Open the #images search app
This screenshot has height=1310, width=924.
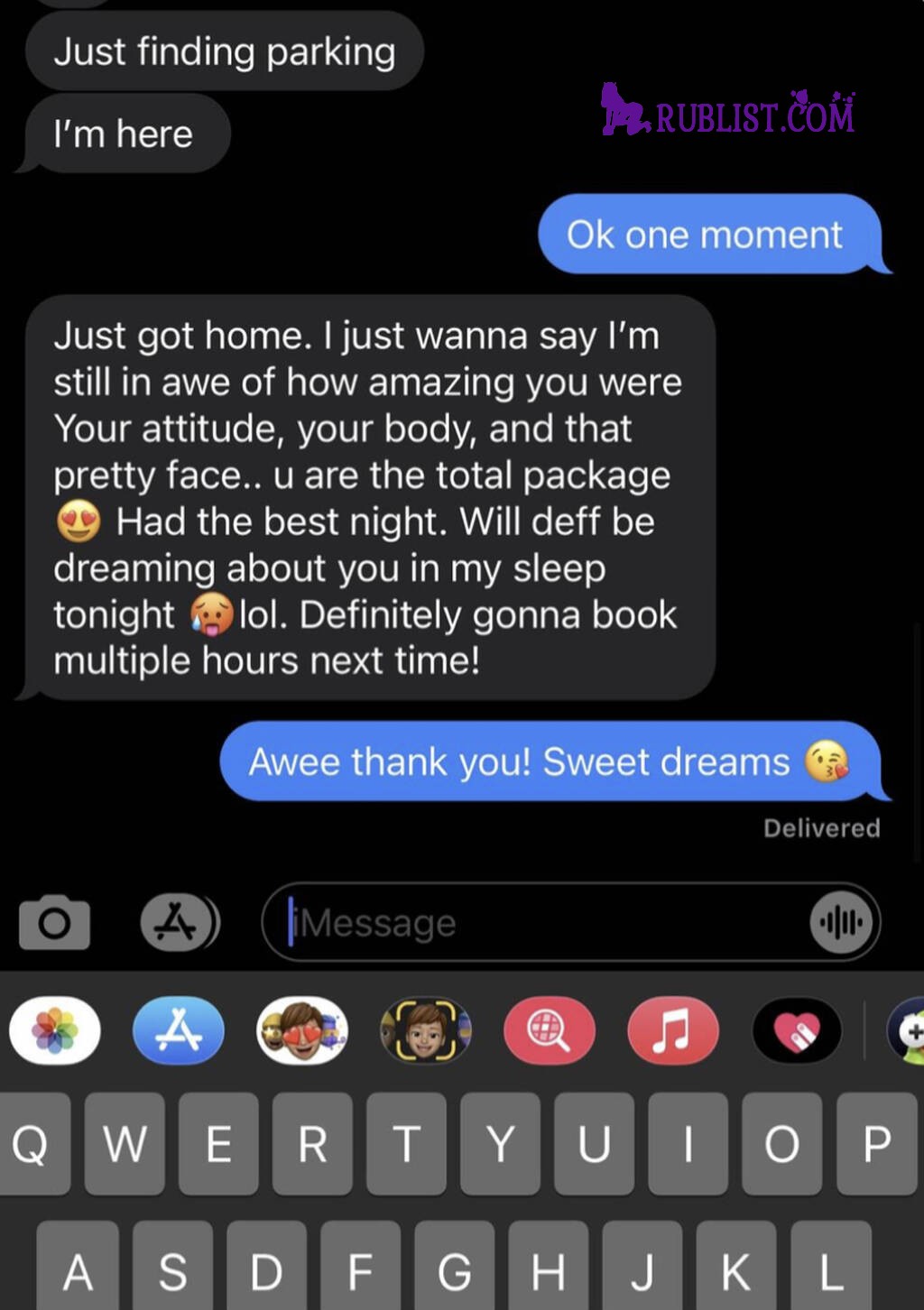pyautogui.click(x=549, y=1030)
